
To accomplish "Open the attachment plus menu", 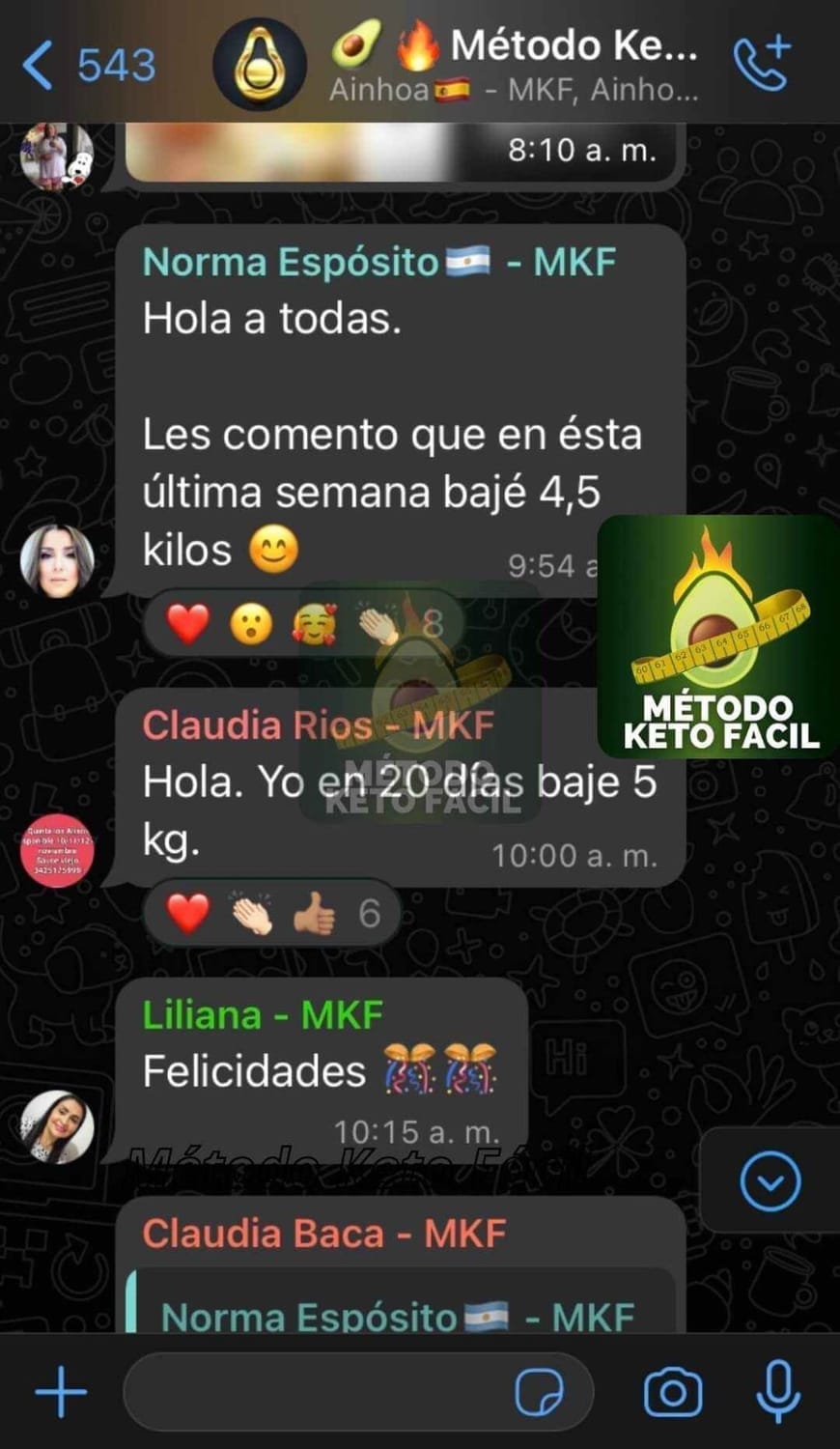I will (61, 1392).
